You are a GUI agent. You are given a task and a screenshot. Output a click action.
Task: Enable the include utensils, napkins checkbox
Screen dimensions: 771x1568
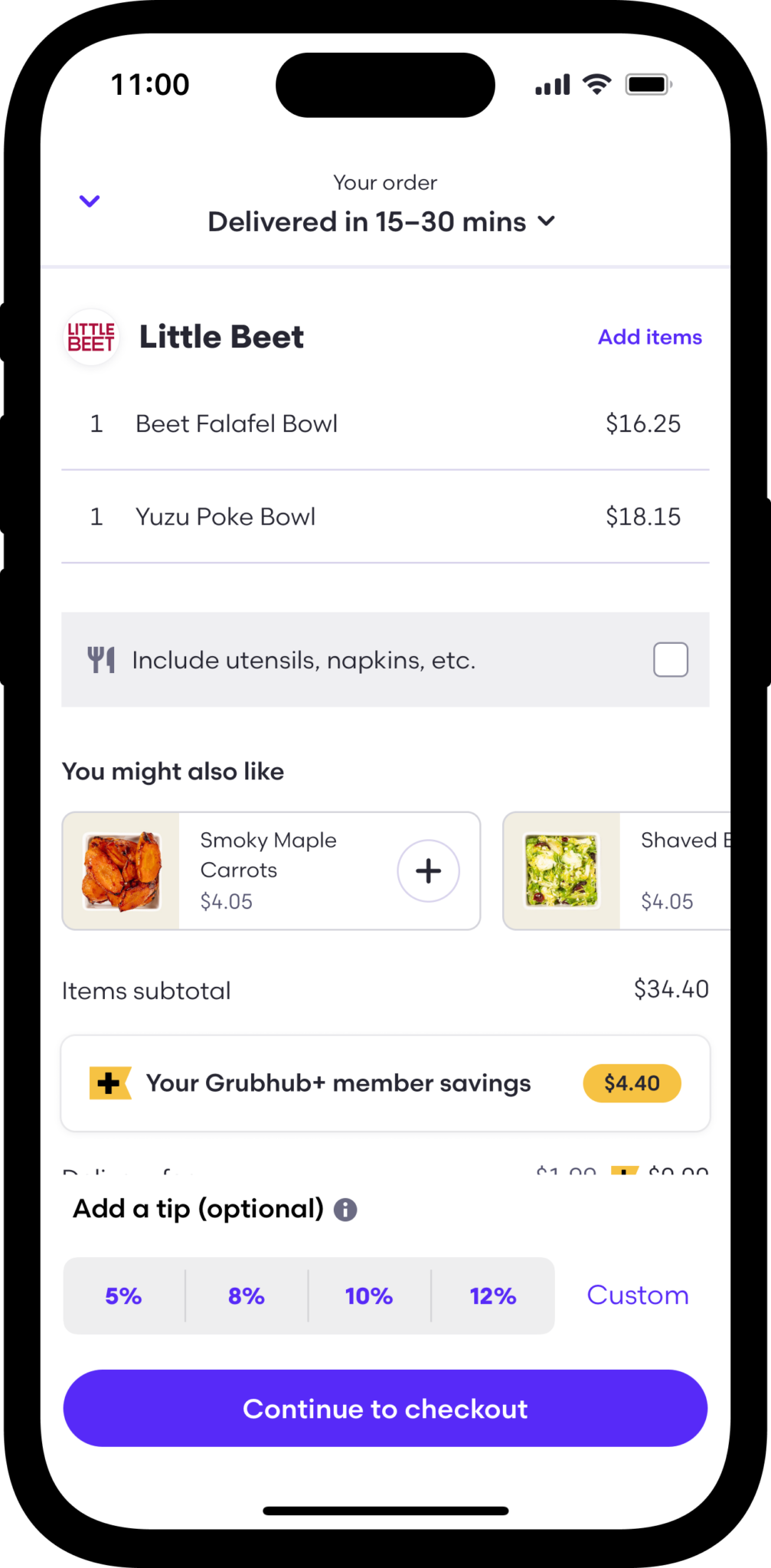pyautogui.click(x=670, y=659)
